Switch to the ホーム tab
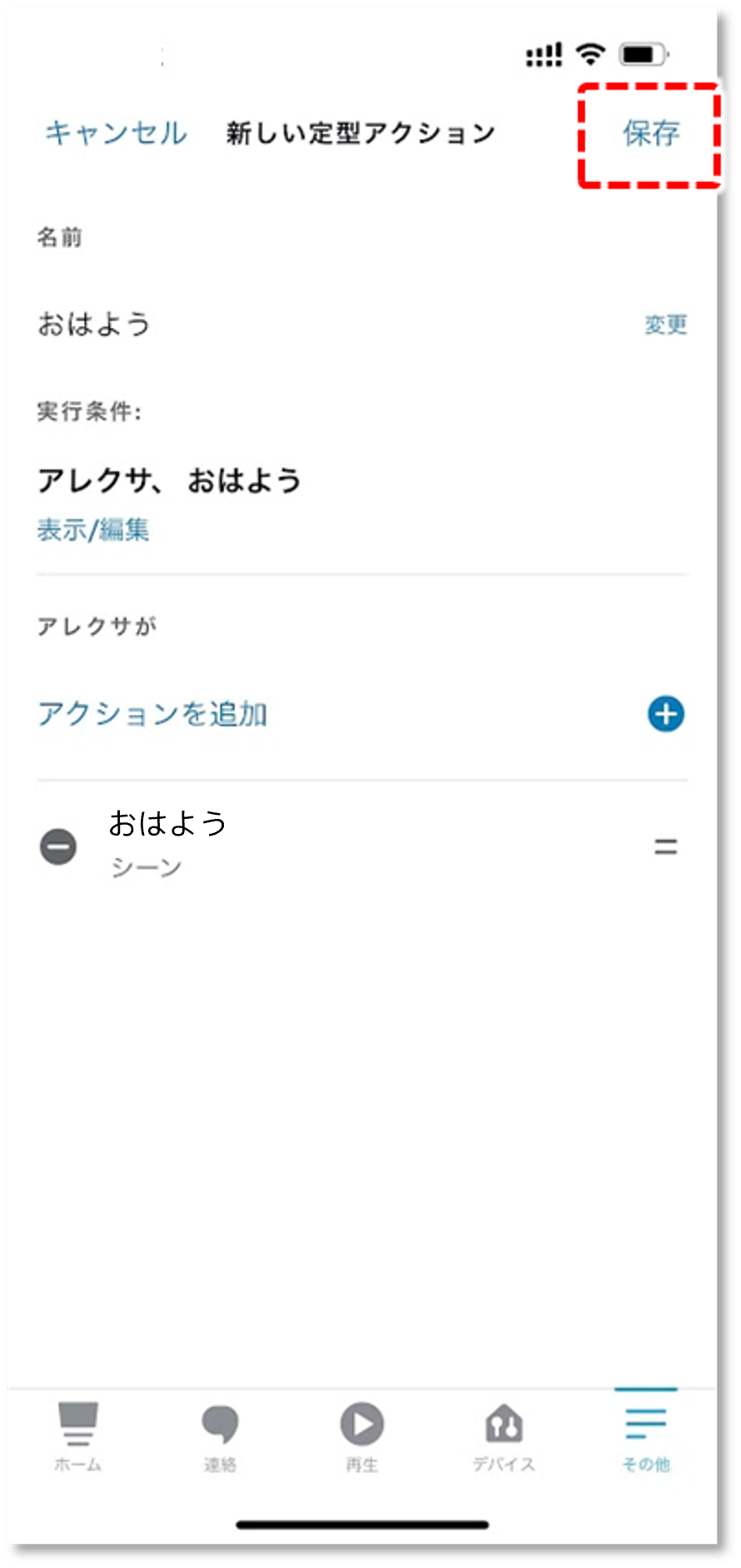741x1568 pixels. (77, 1436)
